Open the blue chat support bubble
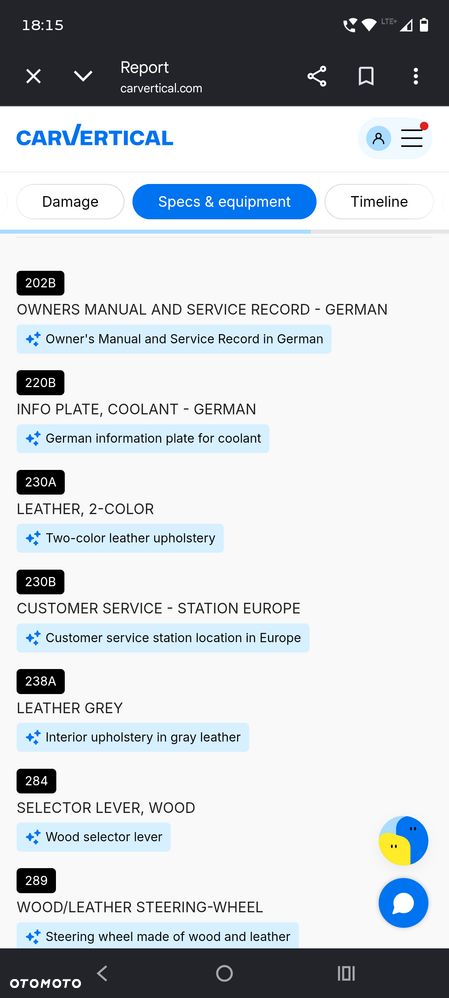Viewport: 449px width, 998px height. [403, 903]
